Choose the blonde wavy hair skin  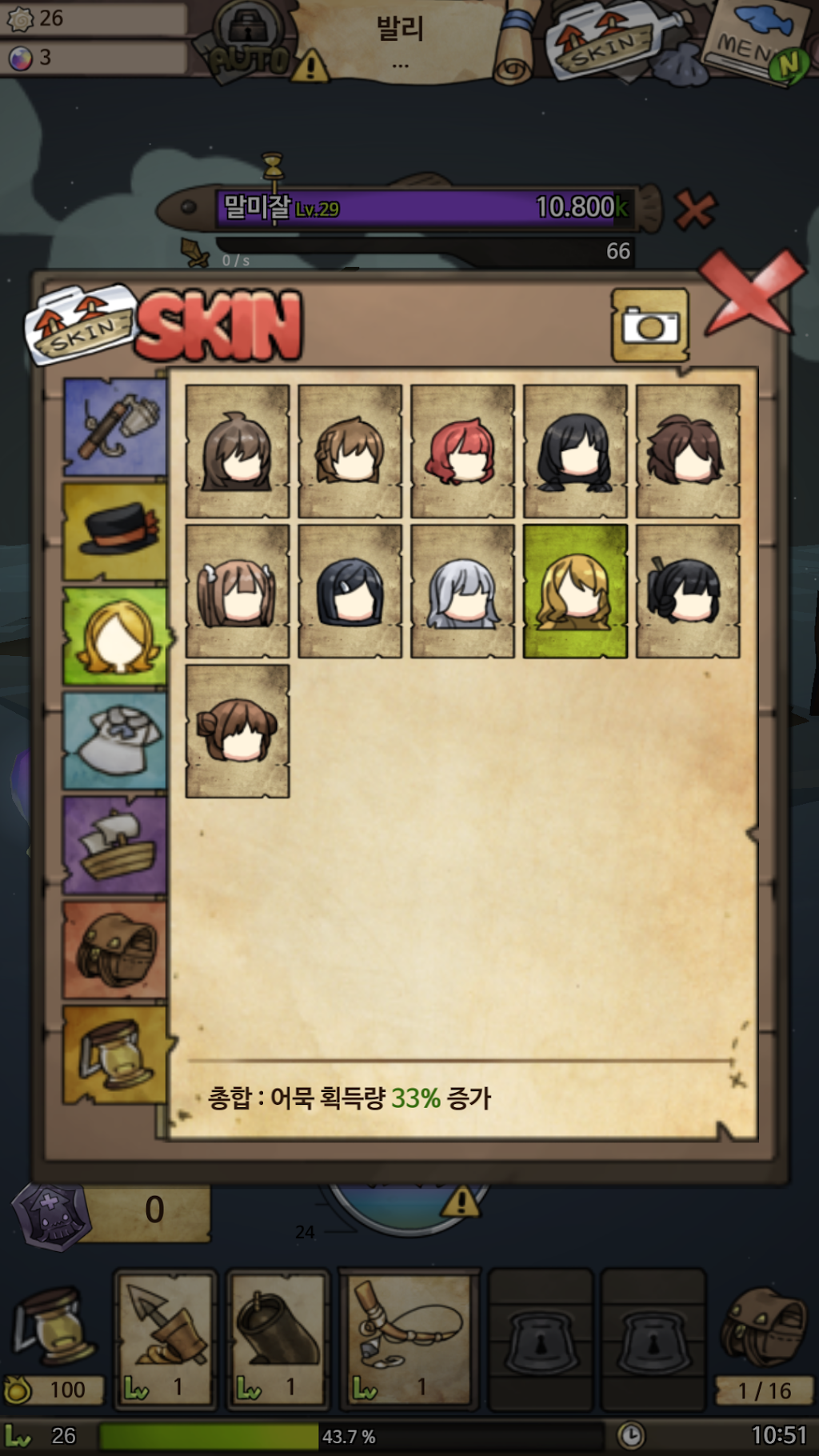pos(575,591)
